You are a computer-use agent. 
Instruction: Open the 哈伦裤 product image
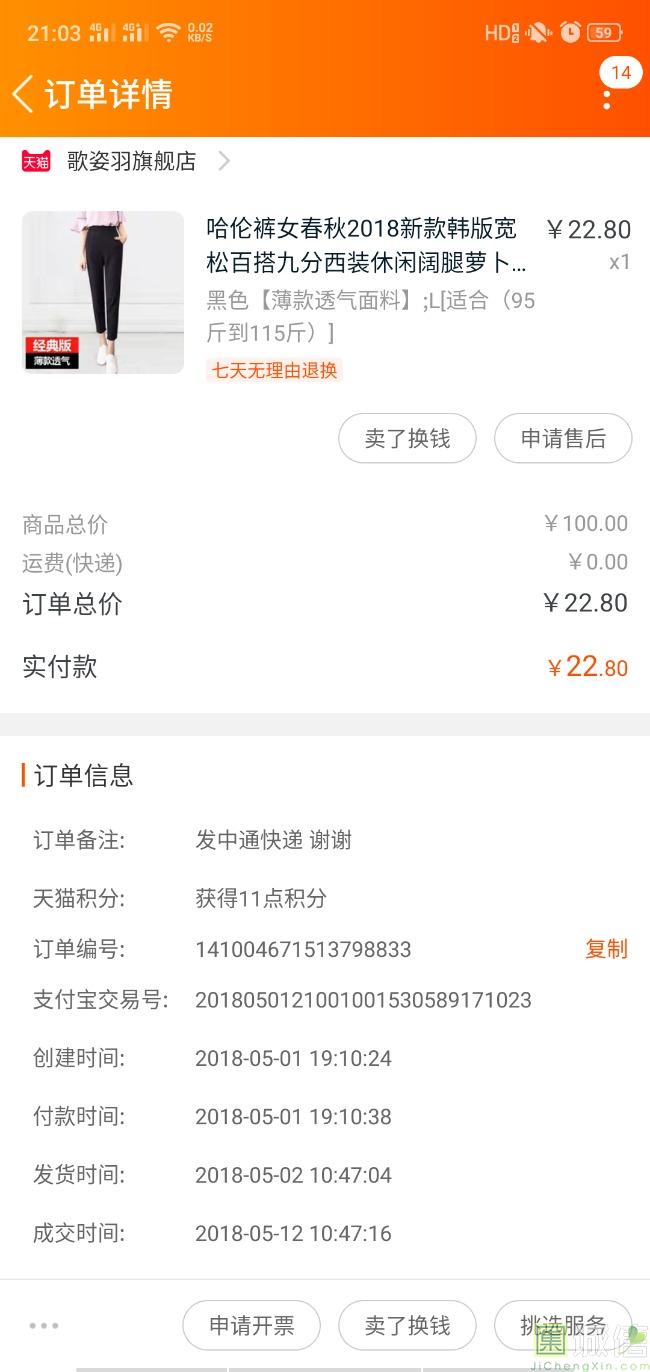(103, 292)
